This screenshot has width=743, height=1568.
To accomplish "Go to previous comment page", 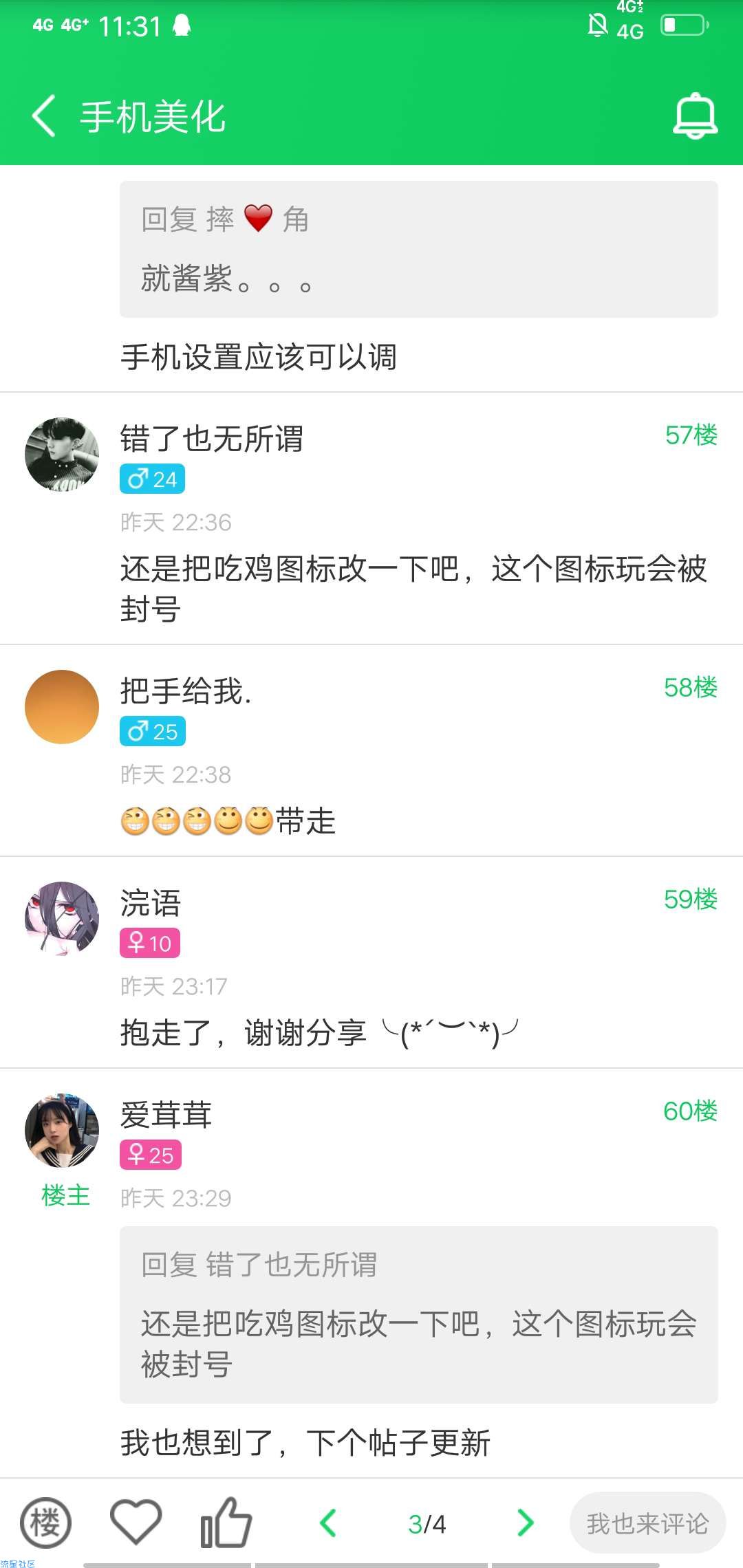I will point(329,1523).
